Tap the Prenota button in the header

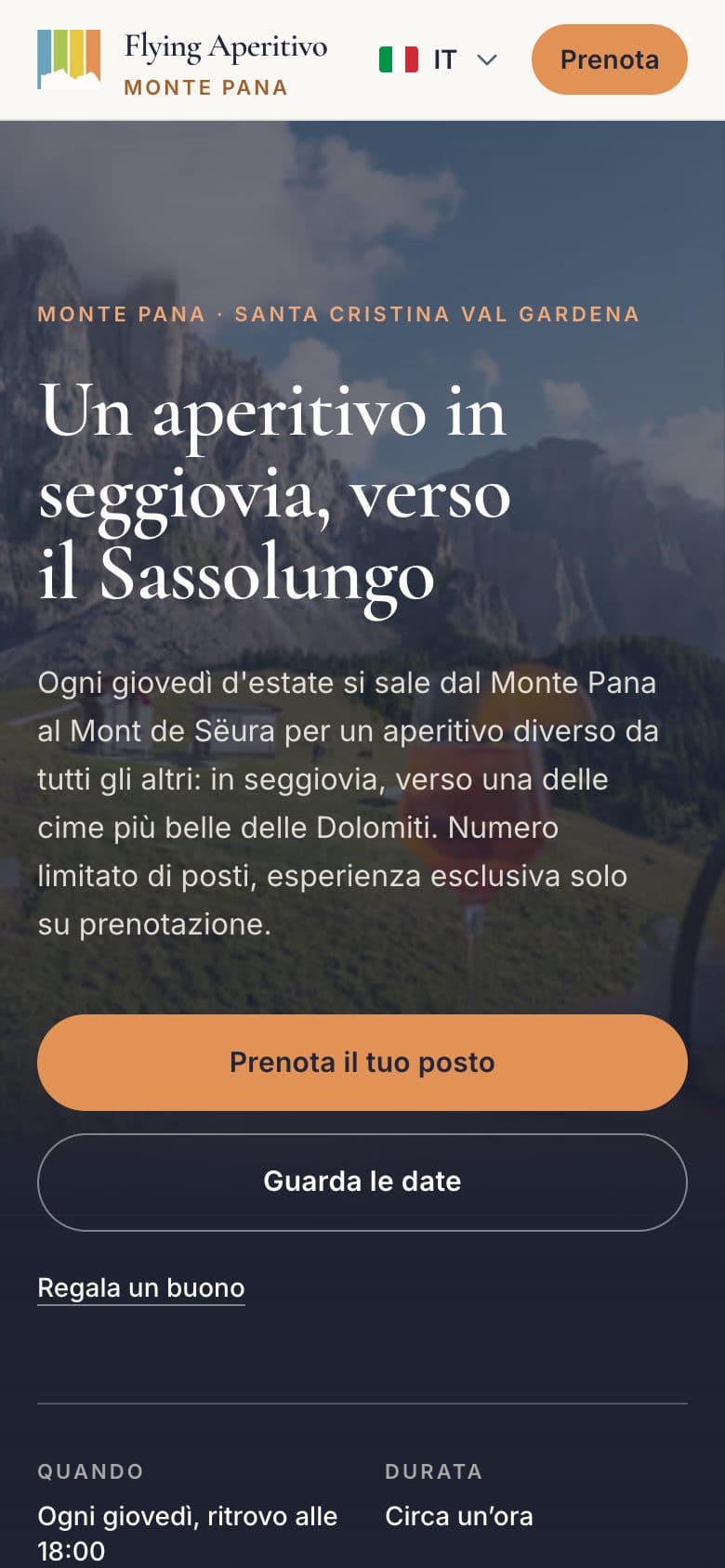point(609,59)
